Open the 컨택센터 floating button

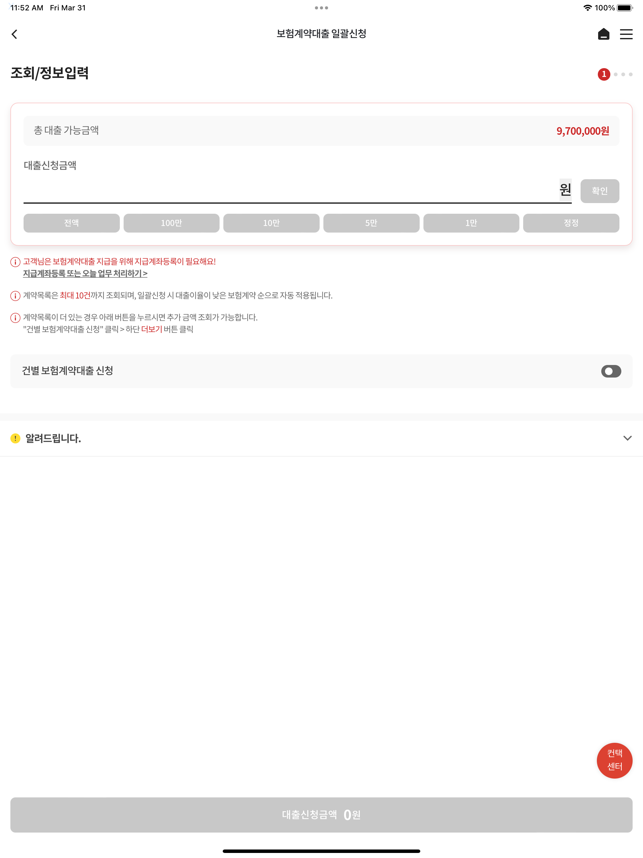614,760
